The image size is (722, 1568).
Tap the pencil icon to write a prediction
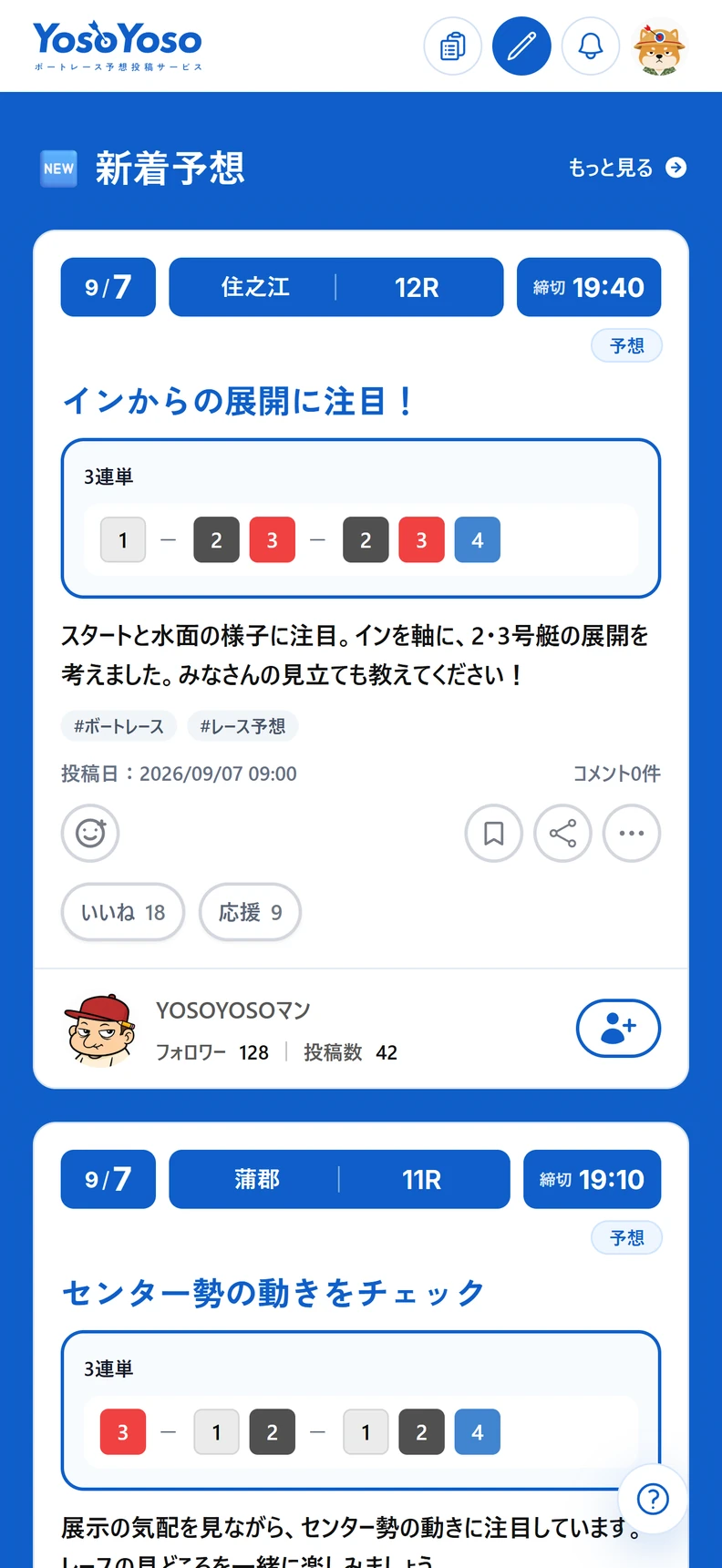coord(521,46)
